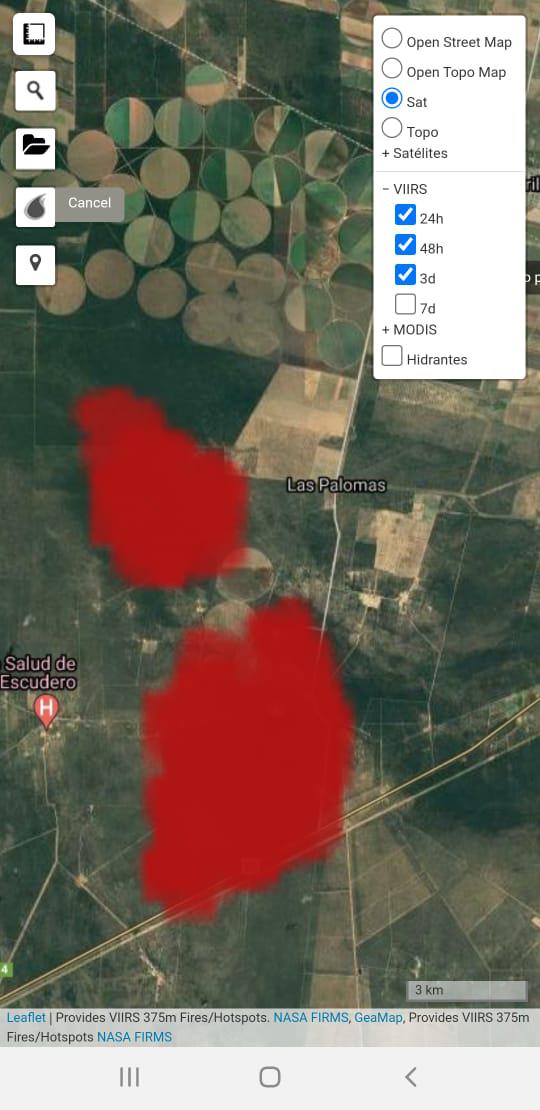This screenshot has height=1110, width=540.
Task: Open the map search magnifier
Action: [x=35, y=91]
